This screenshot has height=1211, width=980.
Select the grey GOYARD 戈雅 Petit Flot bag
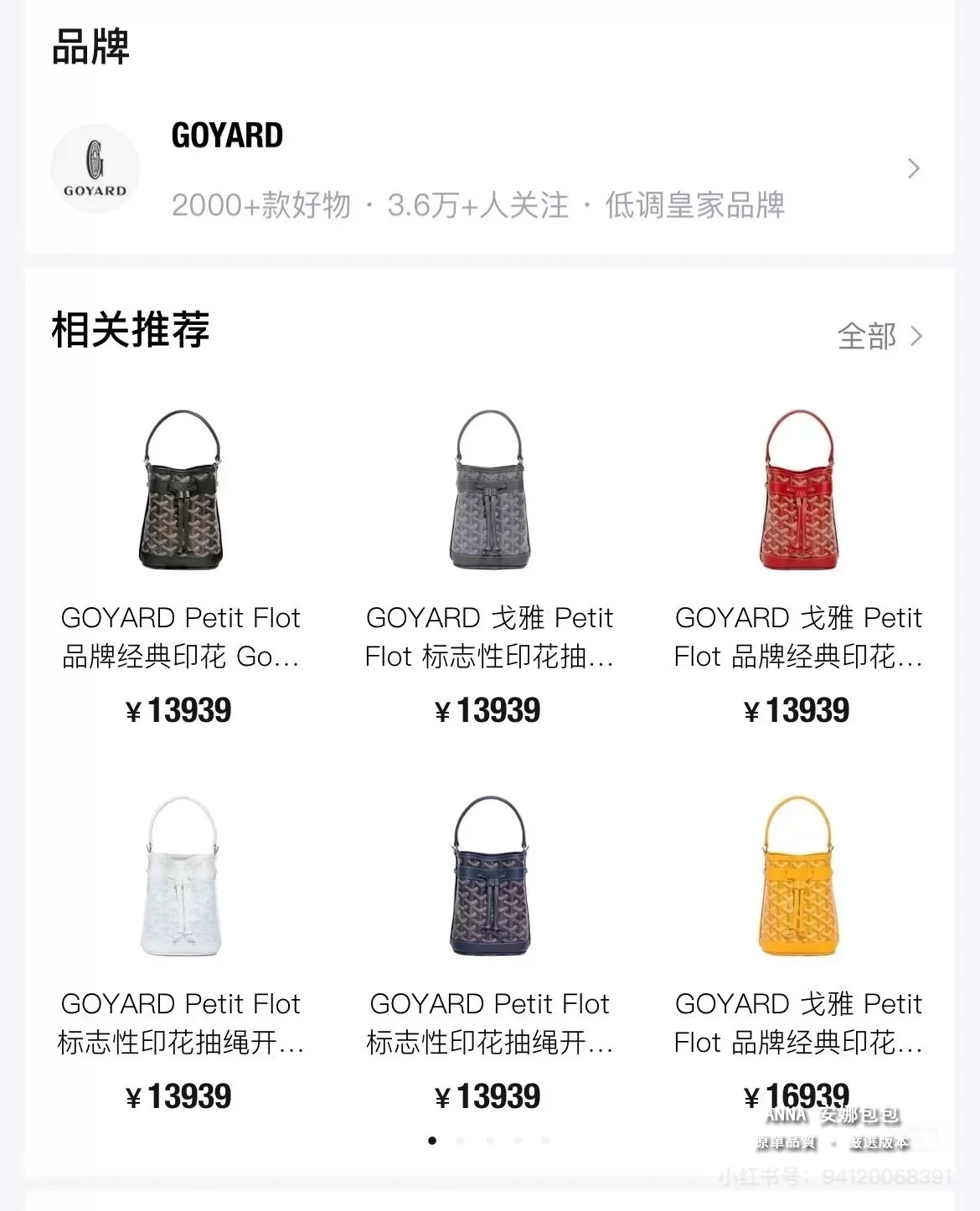(490, 492)
